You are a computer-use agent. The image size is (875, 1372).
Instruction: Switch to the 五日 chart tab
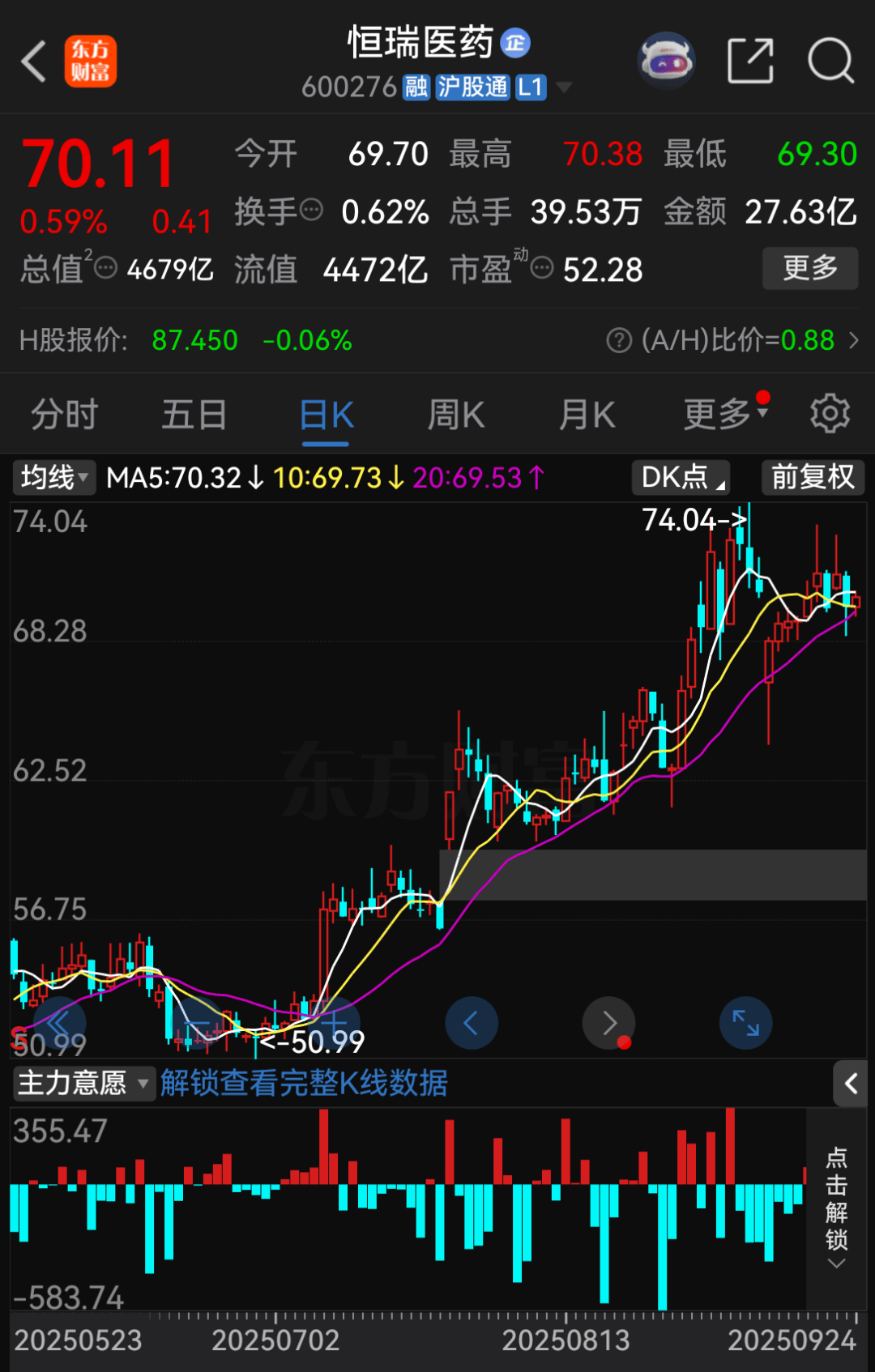(x=194, y=415)
